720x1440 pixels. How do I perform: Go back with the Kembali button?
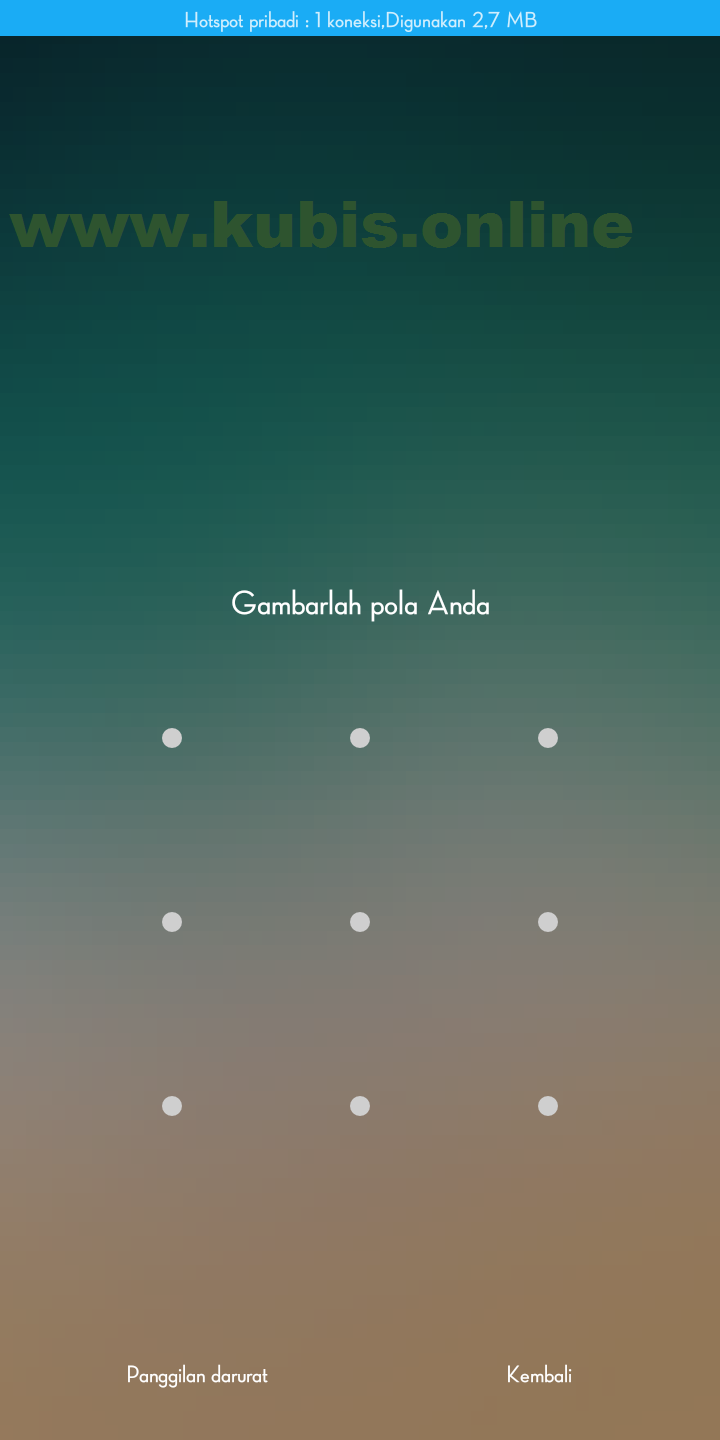coord(539,1375)
